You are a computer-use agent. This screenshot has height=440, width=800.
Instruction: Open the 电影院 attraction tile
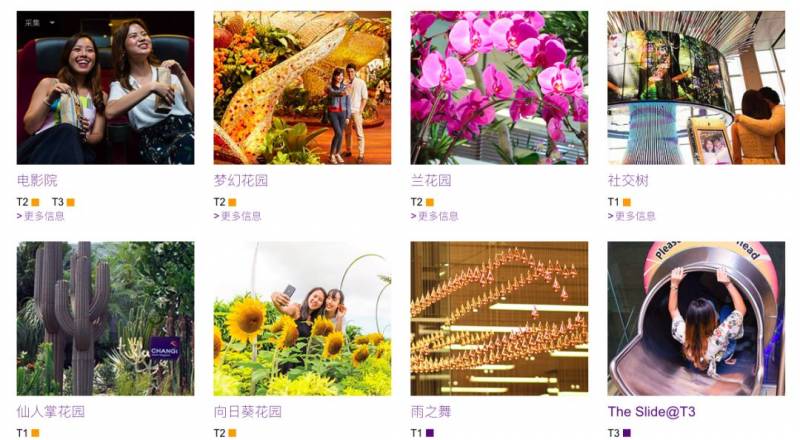click(x=105, y=88)
